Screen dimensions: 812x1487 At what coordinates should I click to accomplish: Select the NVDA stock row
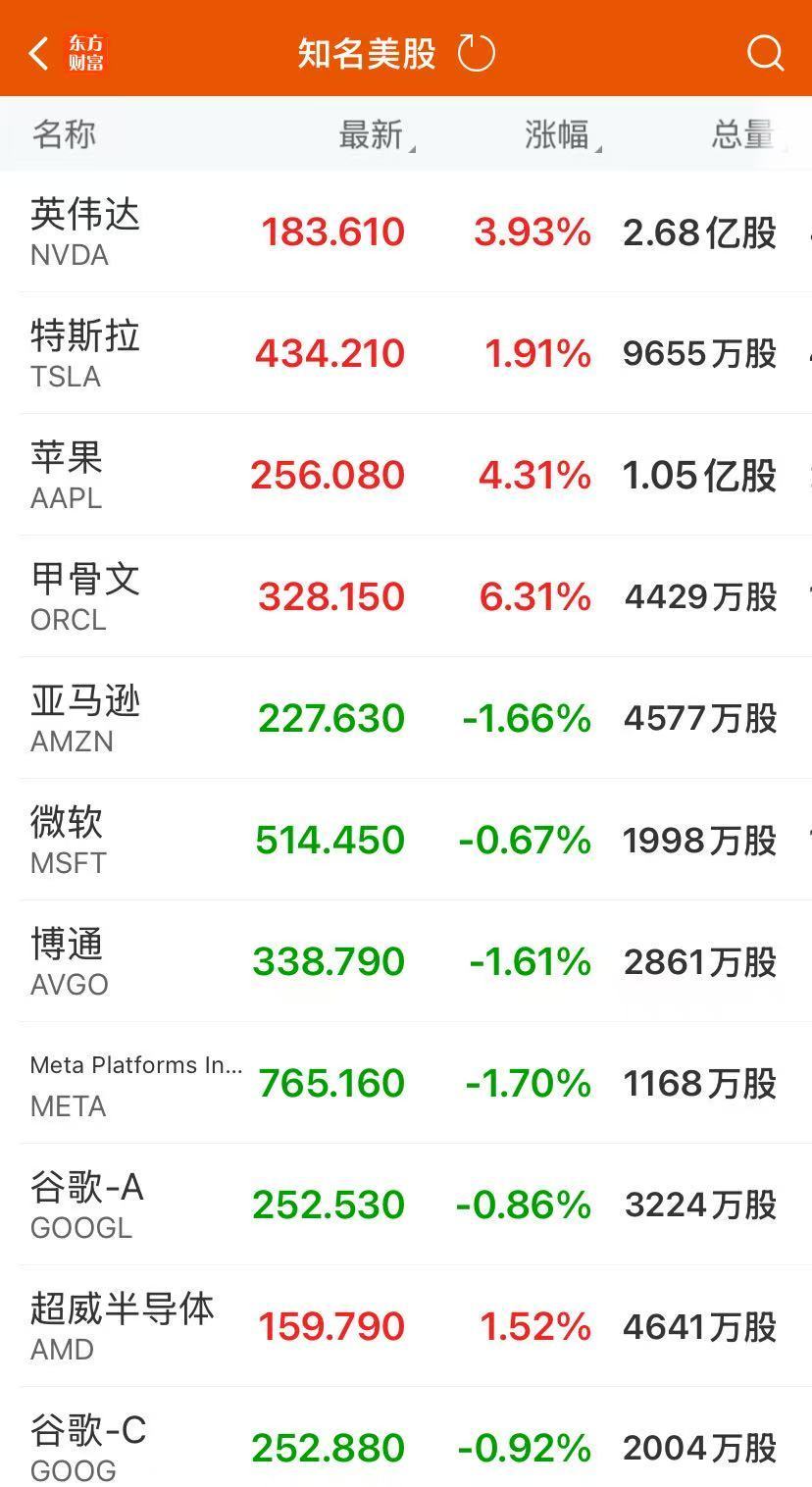pos(406,232)
